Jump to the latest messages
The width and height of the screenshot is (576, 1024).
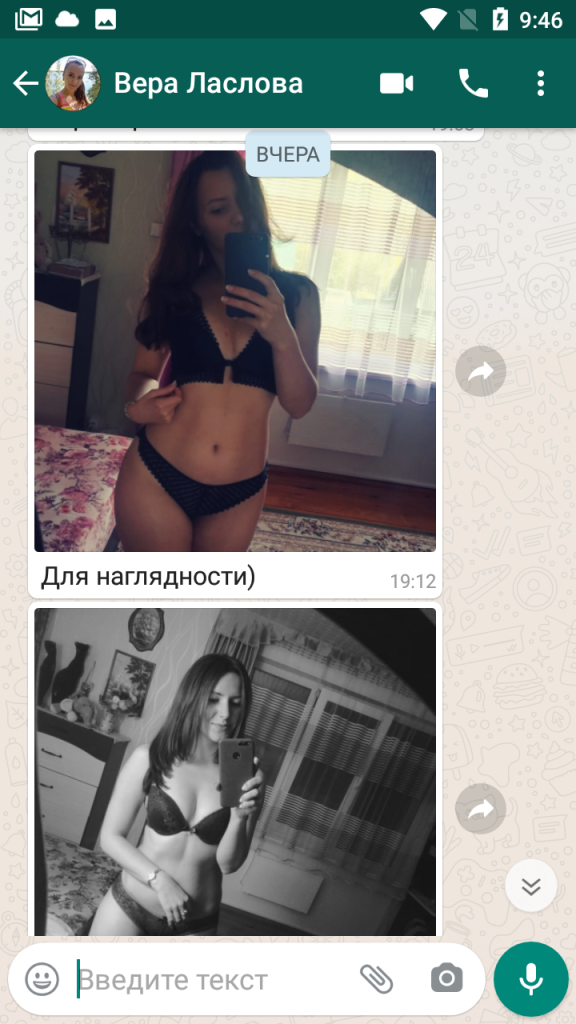point(531,886)
